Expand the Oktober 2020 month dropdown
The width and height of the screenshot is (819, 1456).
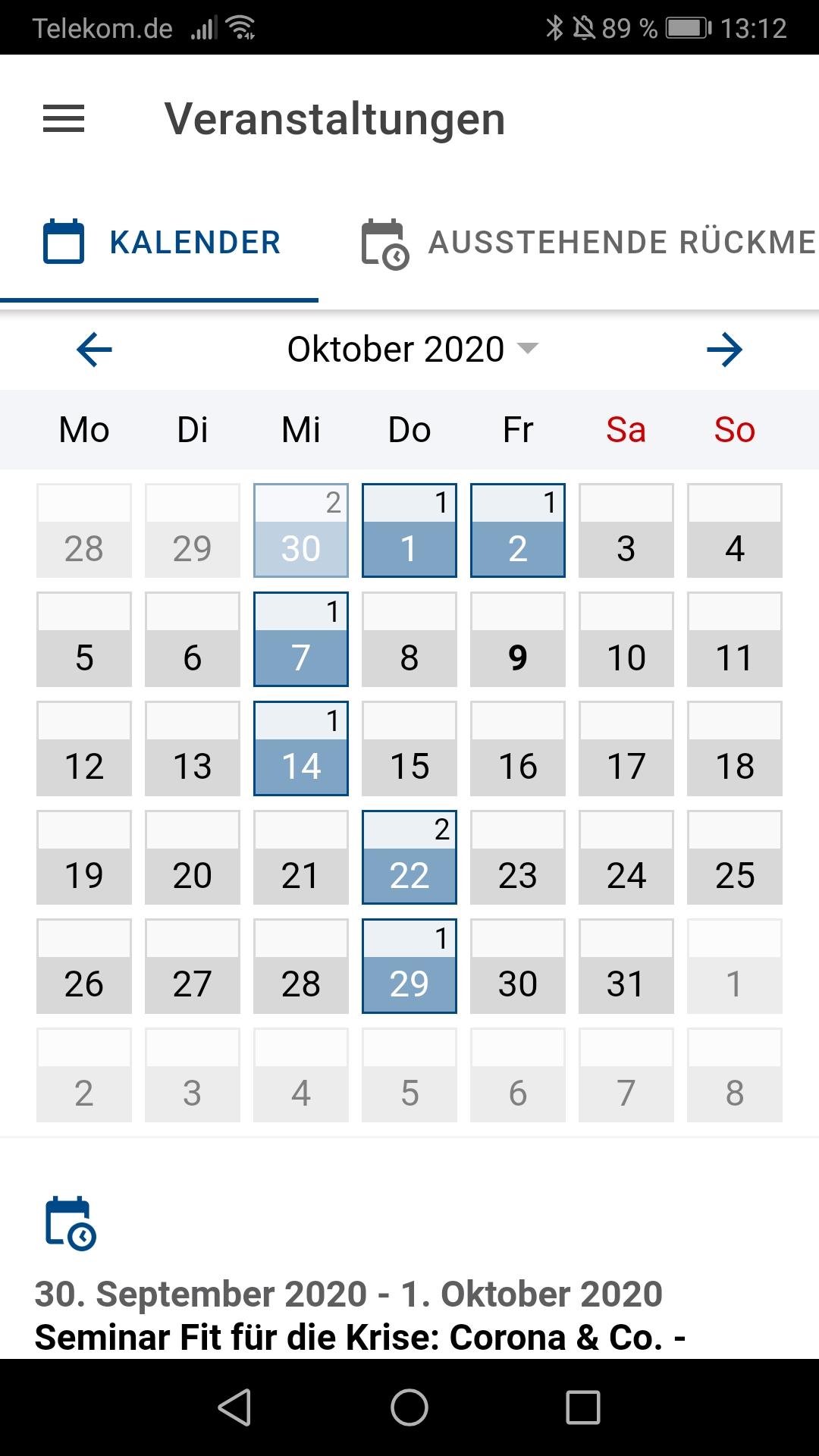click(412, 350)
